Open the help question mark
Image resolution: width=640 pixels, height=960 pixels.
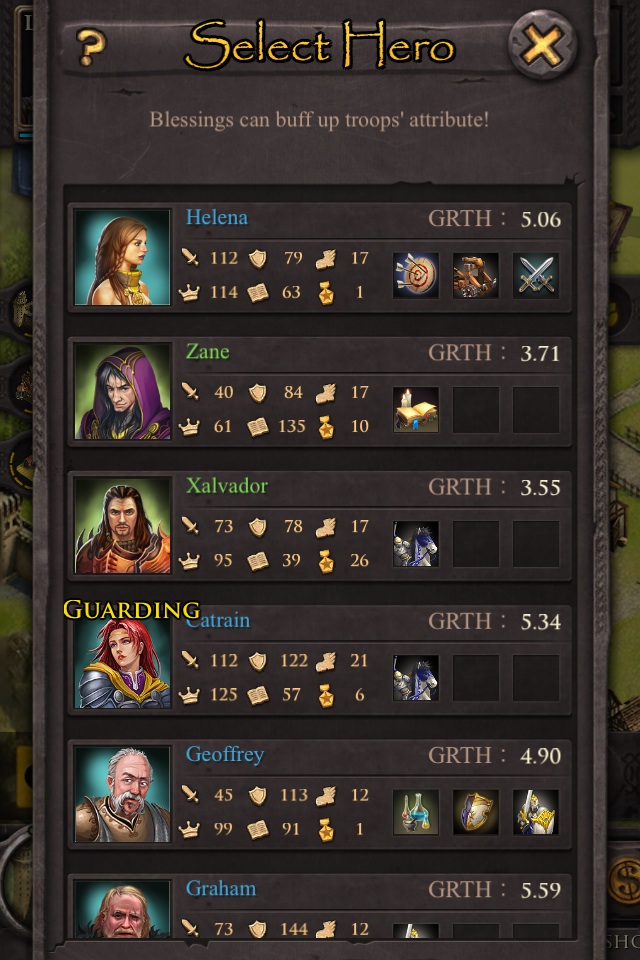91,45
